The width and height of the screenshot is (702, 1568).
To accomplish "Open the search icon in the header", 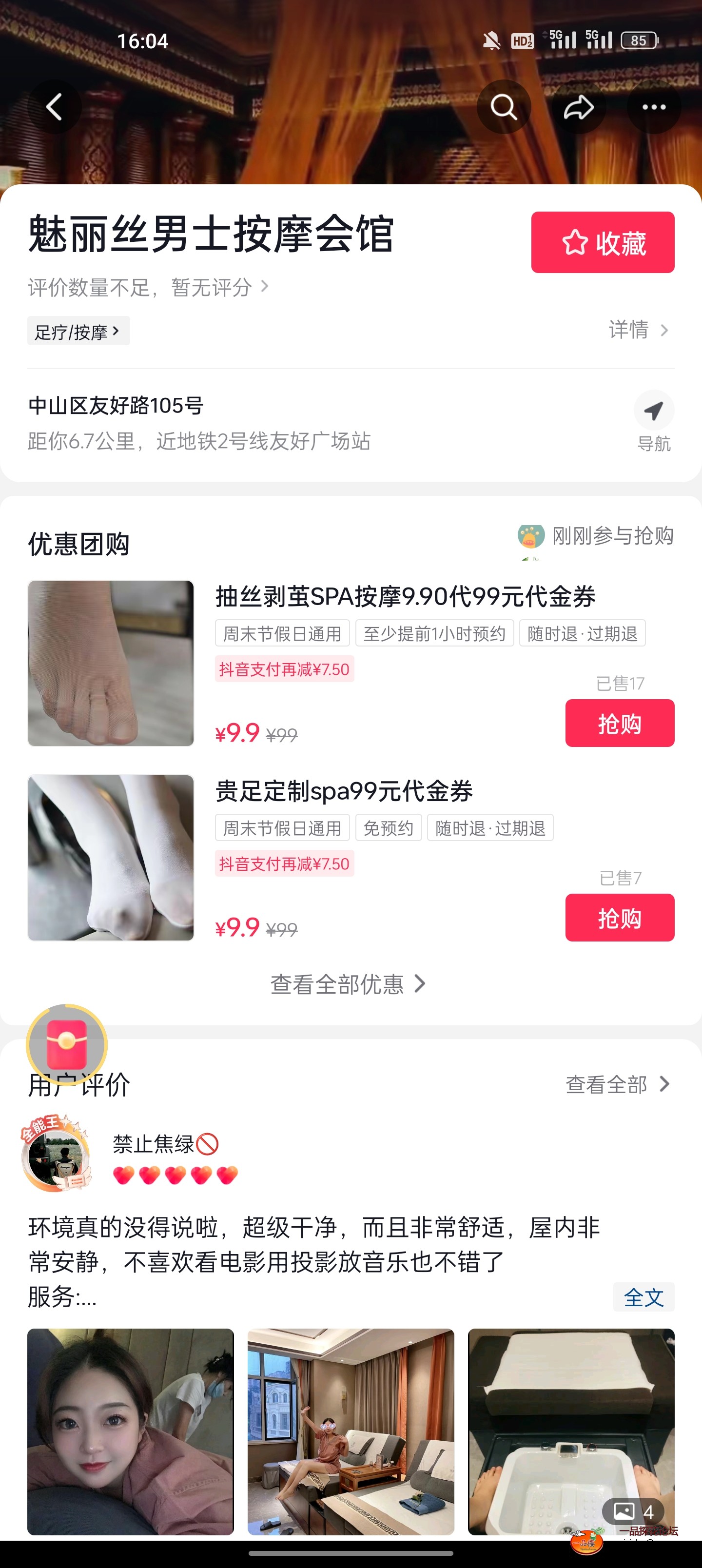I will (x=504, y=107).
